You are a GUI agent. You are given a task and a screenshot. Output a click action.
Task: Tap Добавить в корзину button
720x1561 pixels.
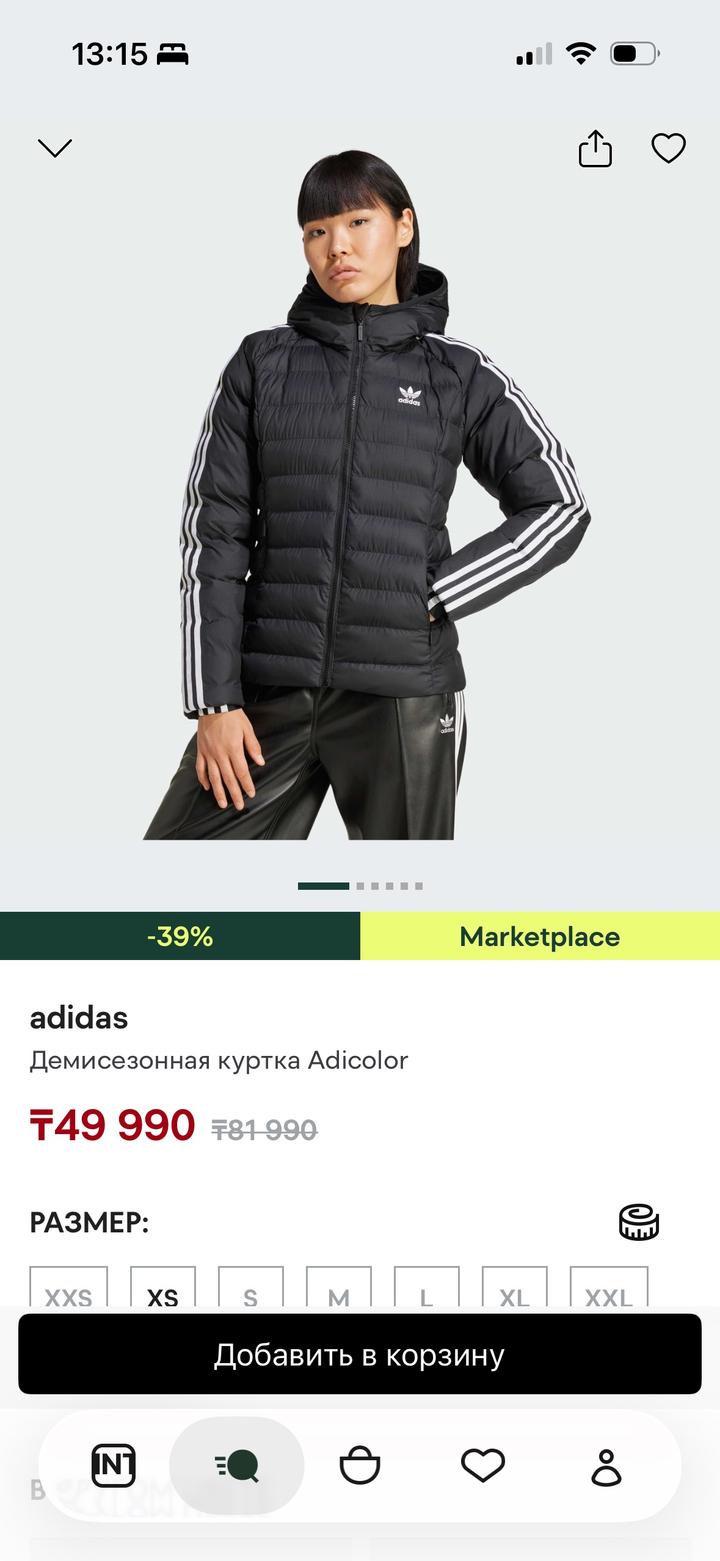click(x=360, y=1354)
